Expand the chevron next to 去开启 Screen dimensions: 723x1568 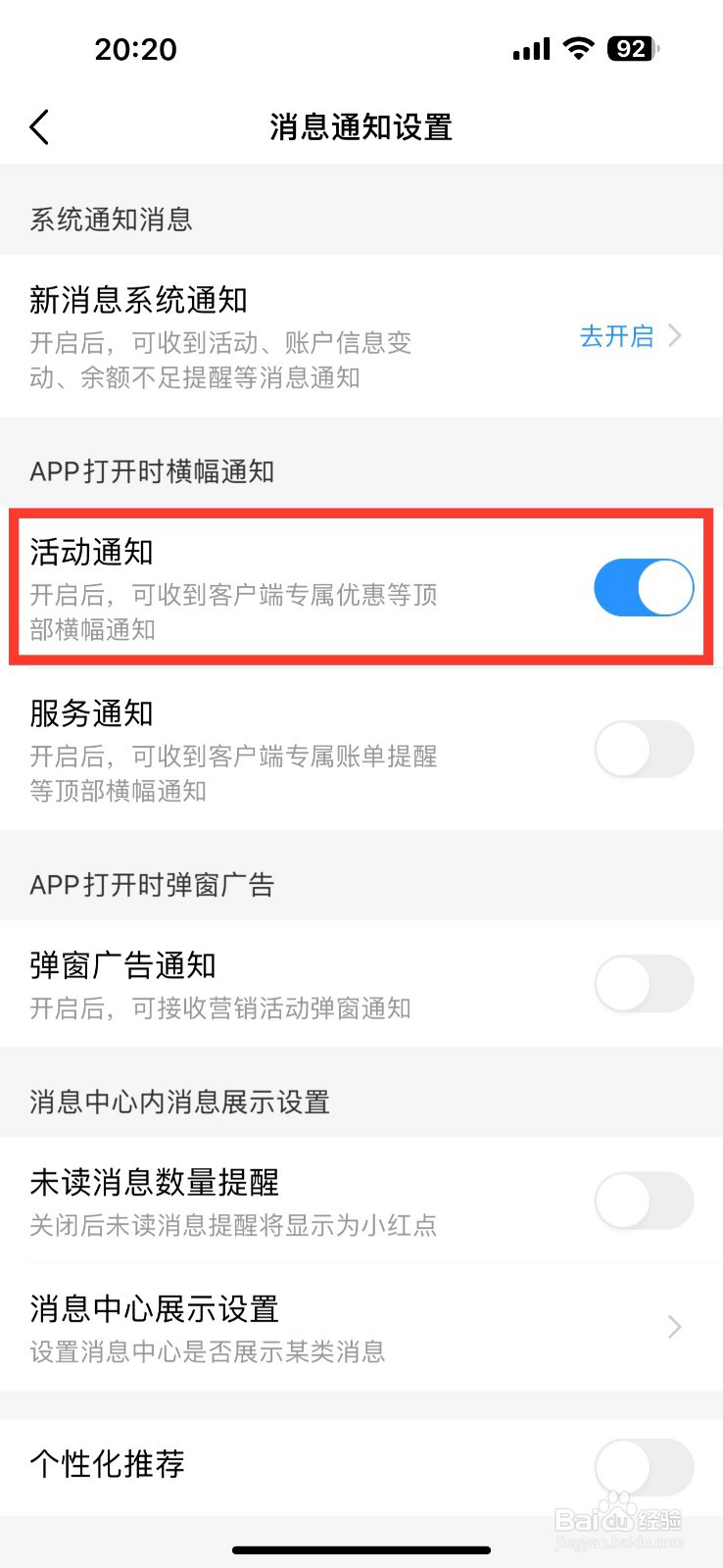(x=675, y=337)
